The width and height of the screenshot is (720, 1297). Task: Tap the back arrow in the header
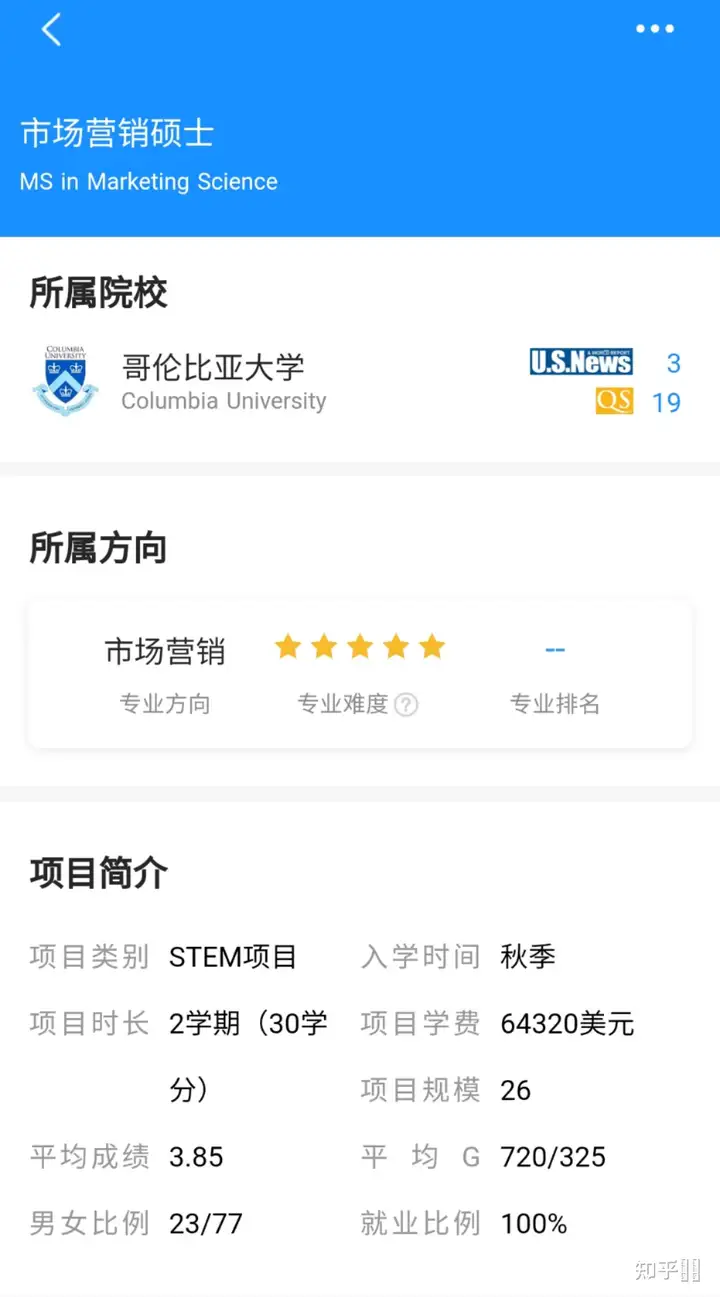point(50,29)
